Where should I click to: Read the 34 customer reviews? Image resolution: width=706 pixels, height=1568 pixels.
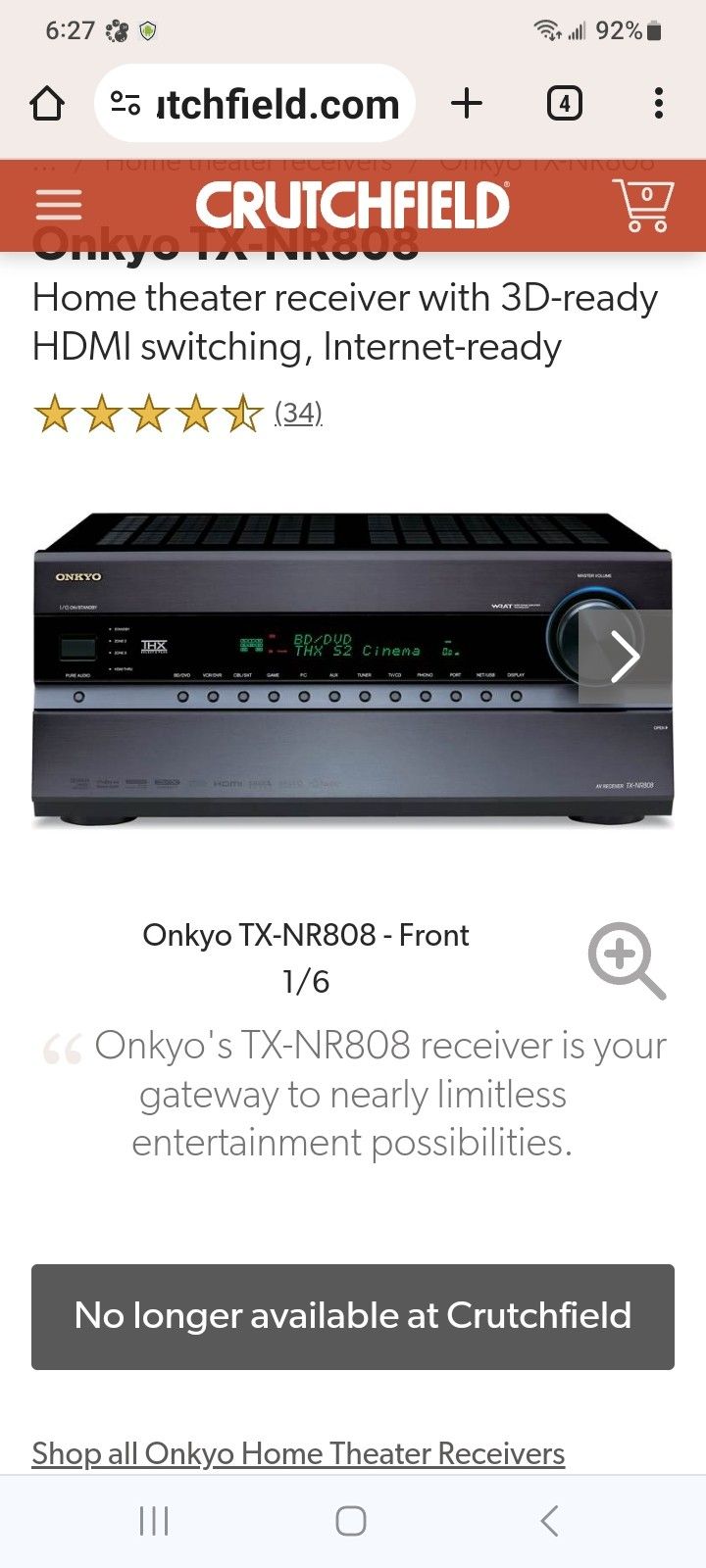(x=298, y=413)
